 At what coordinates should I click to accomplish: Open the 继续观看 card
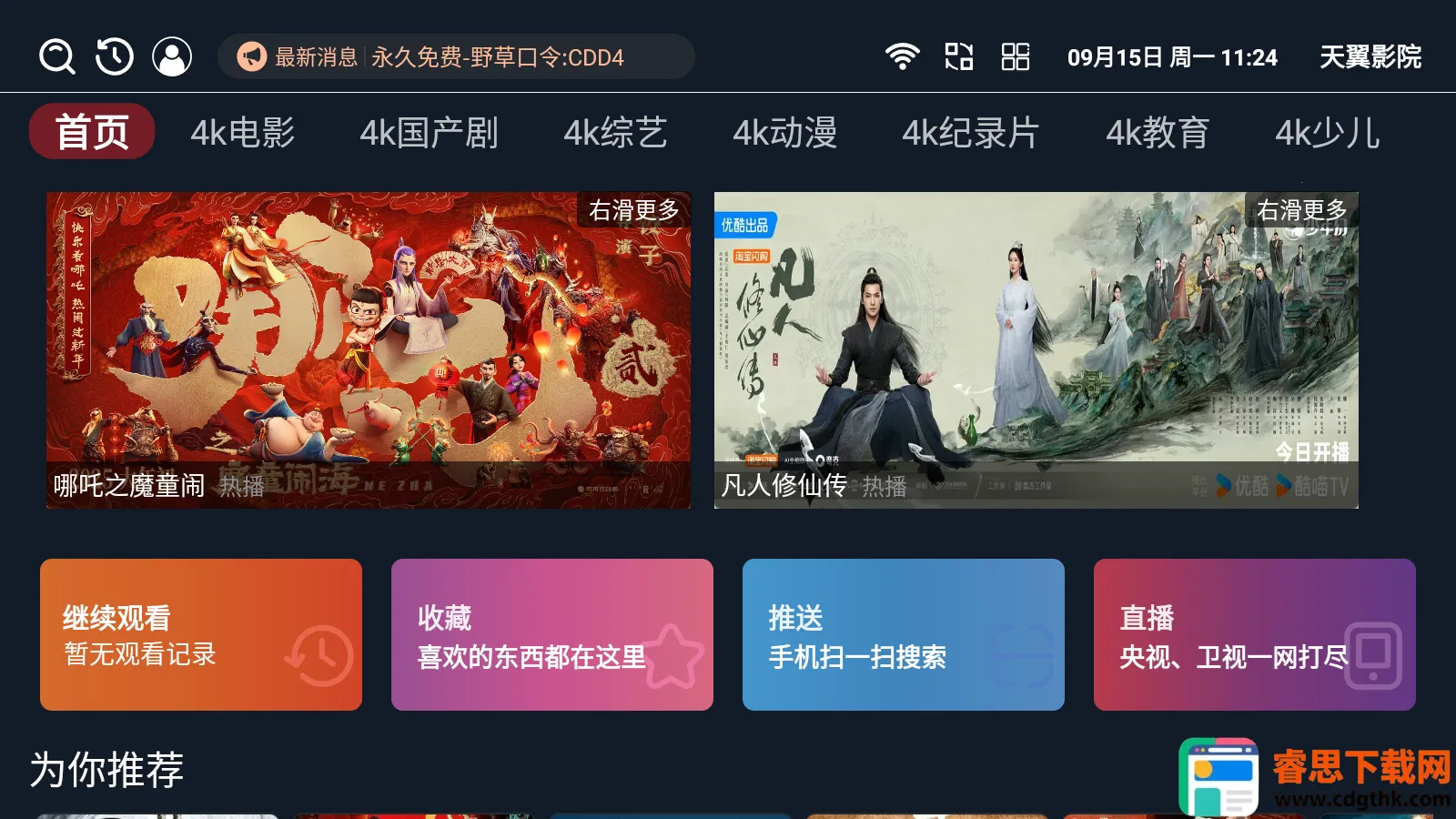[201, 635]
